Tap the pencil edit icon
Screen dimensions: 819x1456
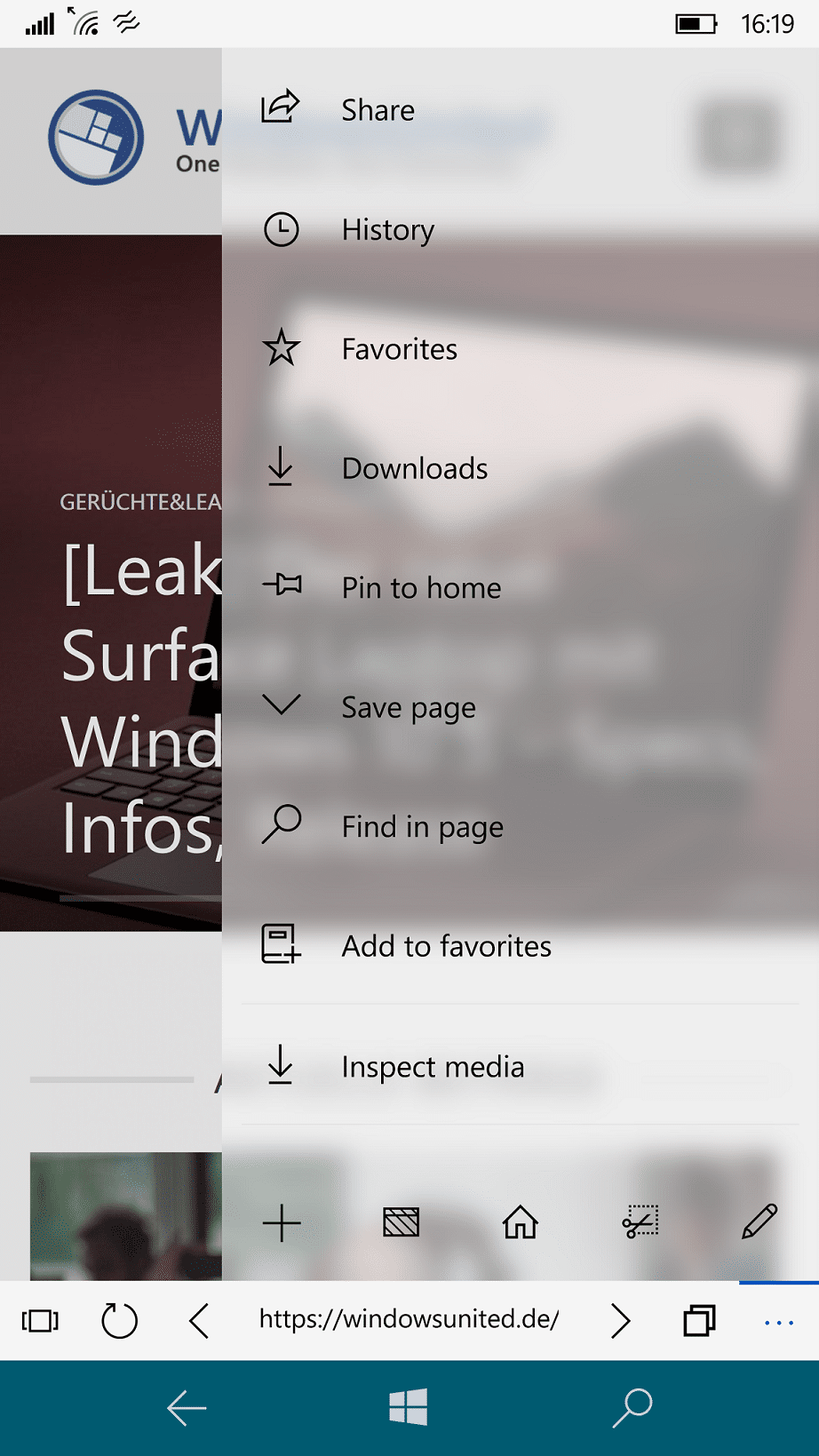[x=759, y=1223]
